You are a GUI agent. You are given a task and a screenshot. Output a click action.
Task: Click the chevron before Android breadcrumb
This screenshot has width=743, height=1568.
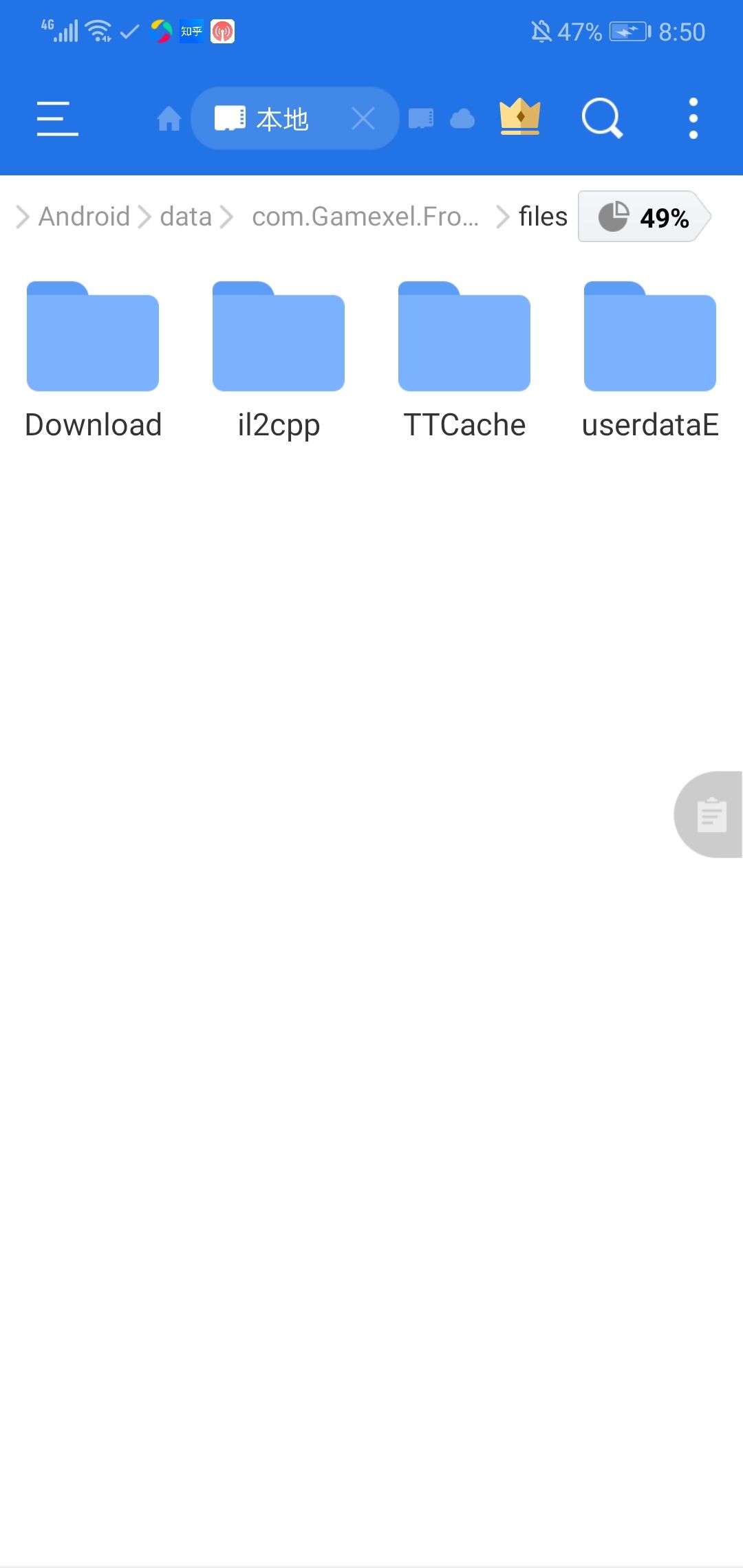(x=23, y=217)
